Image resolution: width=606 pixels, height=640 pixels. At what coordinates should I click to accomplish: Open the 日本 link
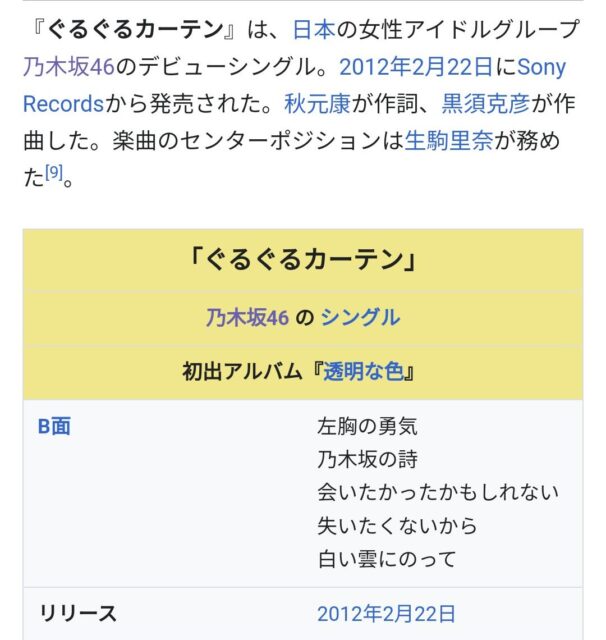pos(314,30)
